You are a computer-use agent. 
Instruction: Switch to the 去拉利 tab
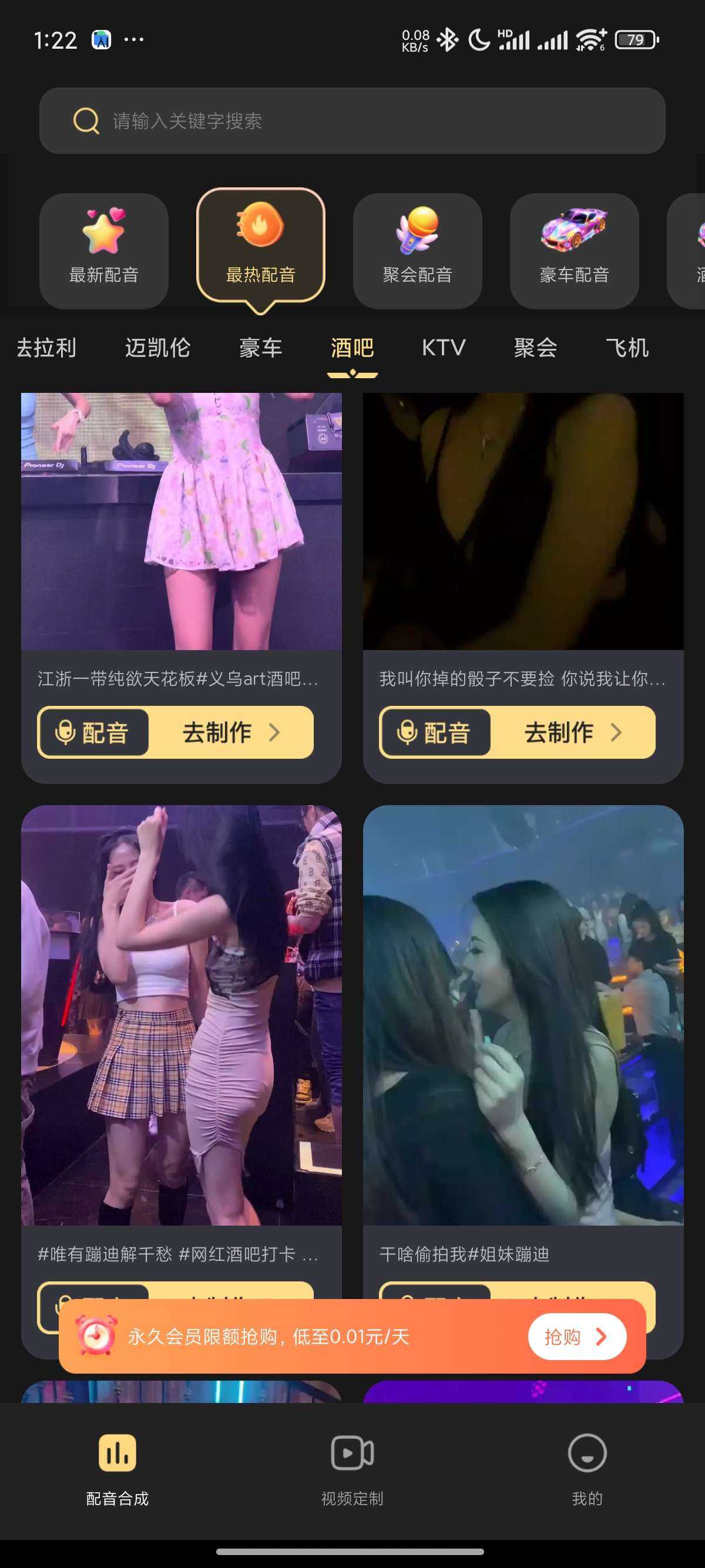click(x=46, y=348)
